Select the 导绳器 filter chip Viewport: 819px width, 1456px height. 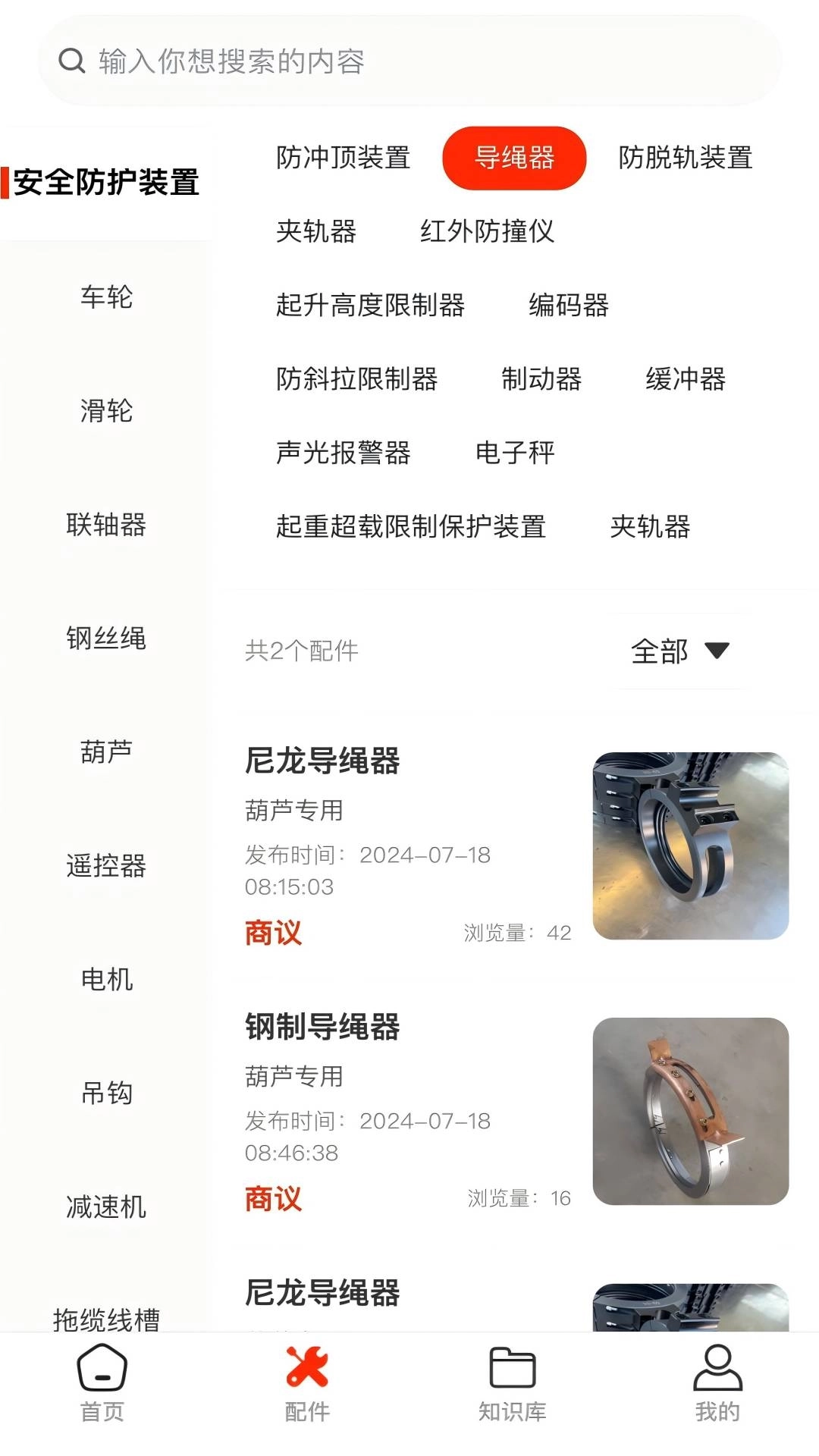tap(513, 159)
